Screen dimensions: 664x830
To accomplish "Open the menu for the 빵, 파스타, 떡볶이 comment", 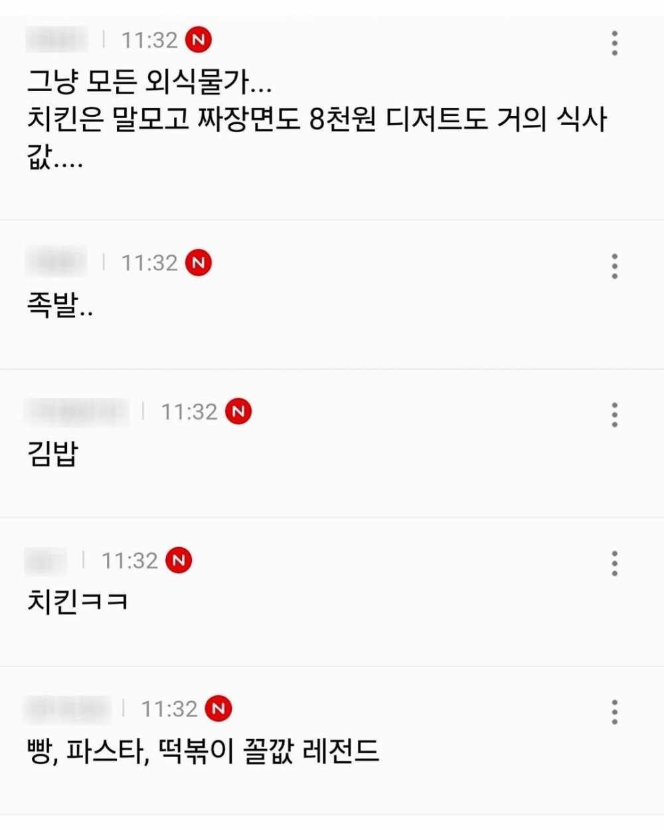I will (x=614, y=711).
